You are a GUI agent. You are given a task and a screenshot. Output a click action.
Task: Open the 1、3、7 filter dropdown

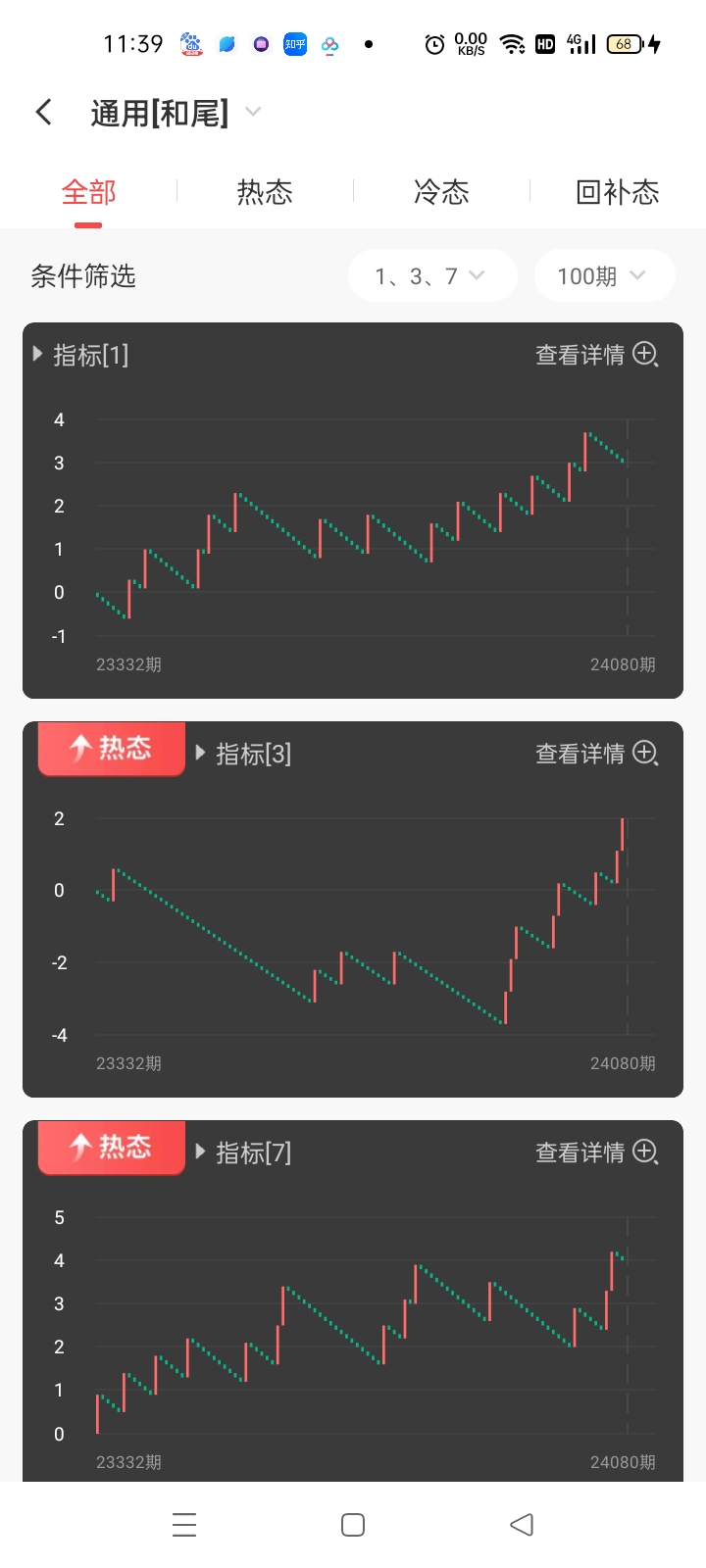pos(431,275)
